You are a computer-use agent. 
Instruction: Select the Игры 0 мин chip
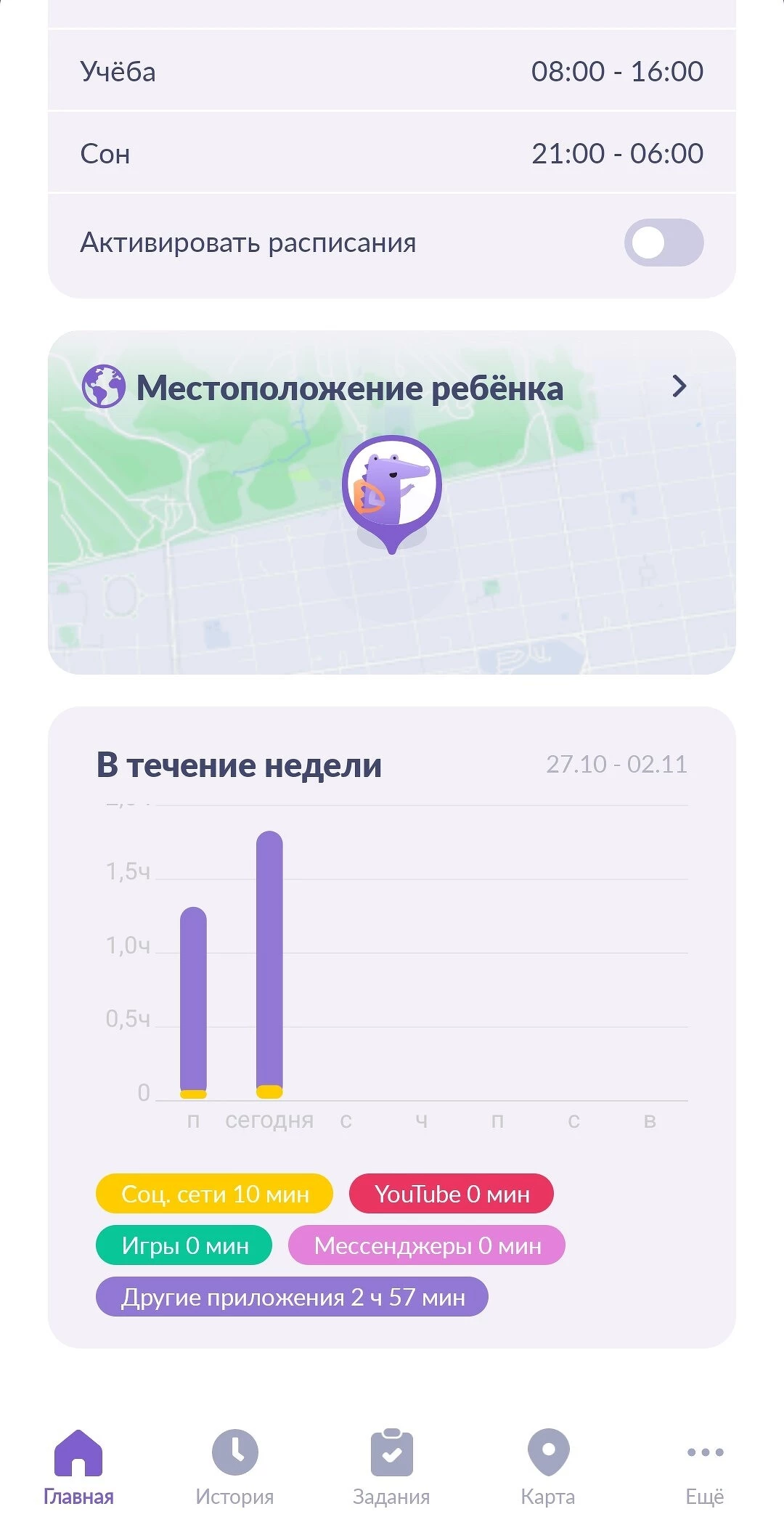(184, 1245)
